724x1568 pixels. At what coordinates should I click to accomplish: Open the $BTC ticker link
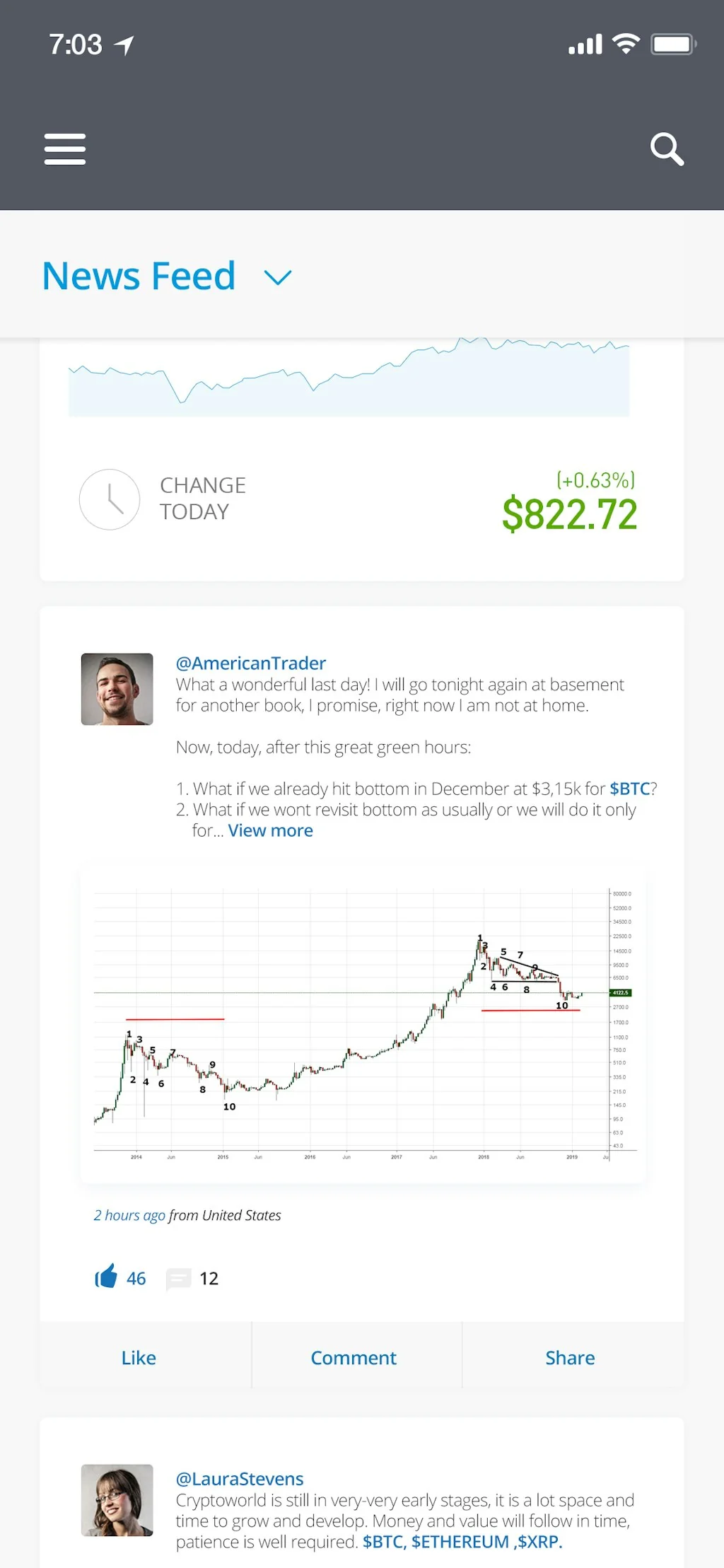click(629, 789)
